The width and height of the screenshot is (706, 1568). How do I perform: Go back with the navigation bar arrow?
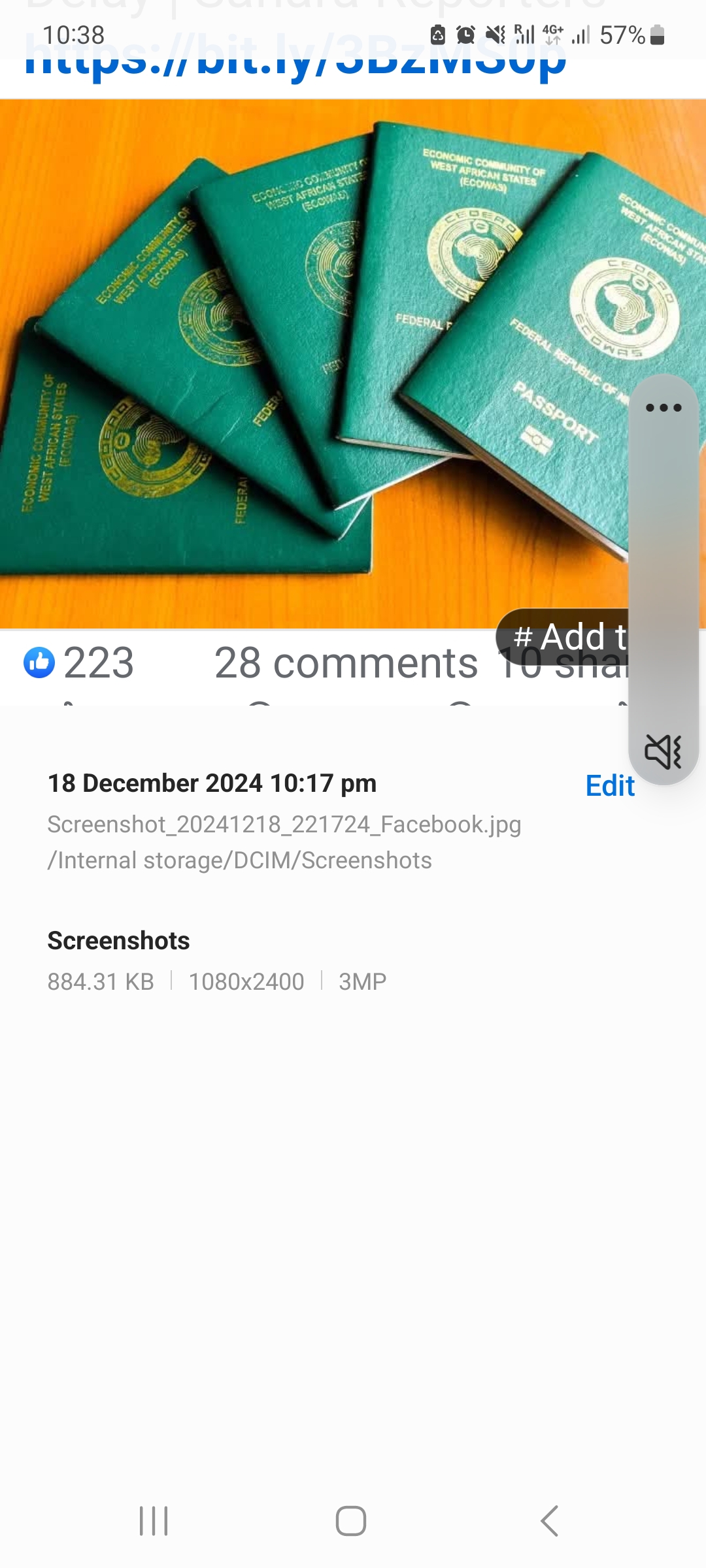(x=550, y=1521)
